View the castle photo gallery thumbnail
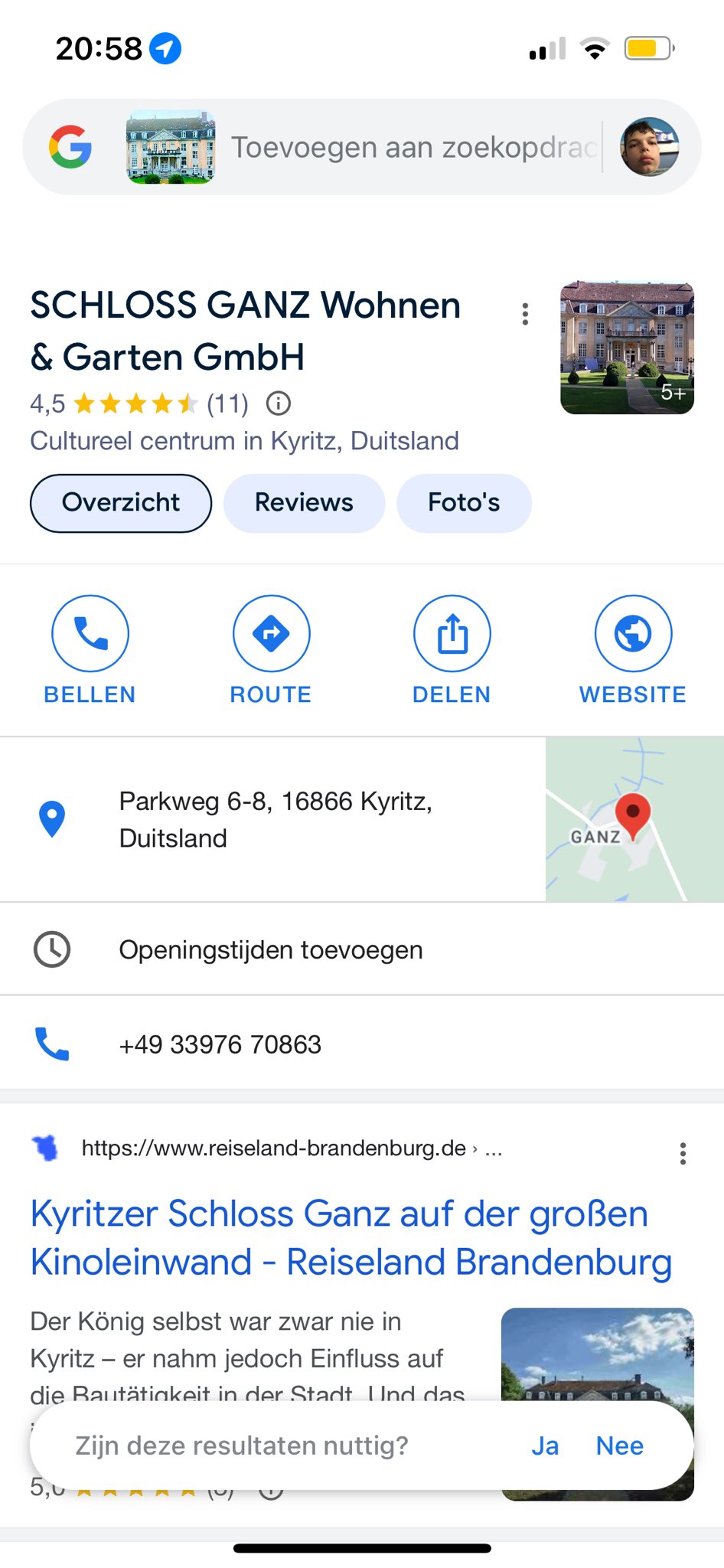Screen dimensions: 724x1568 click(x=627, y=348)
